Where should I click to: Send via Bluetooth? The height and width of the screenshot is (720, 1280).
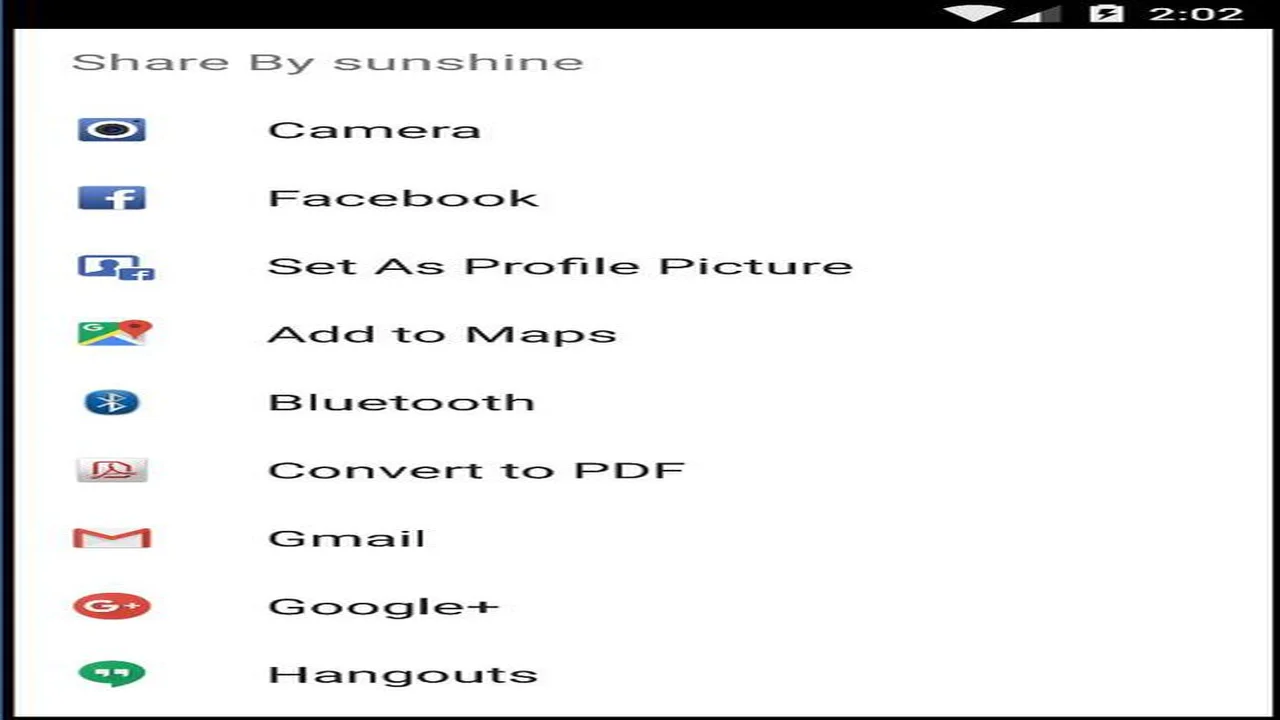(401, 402)
